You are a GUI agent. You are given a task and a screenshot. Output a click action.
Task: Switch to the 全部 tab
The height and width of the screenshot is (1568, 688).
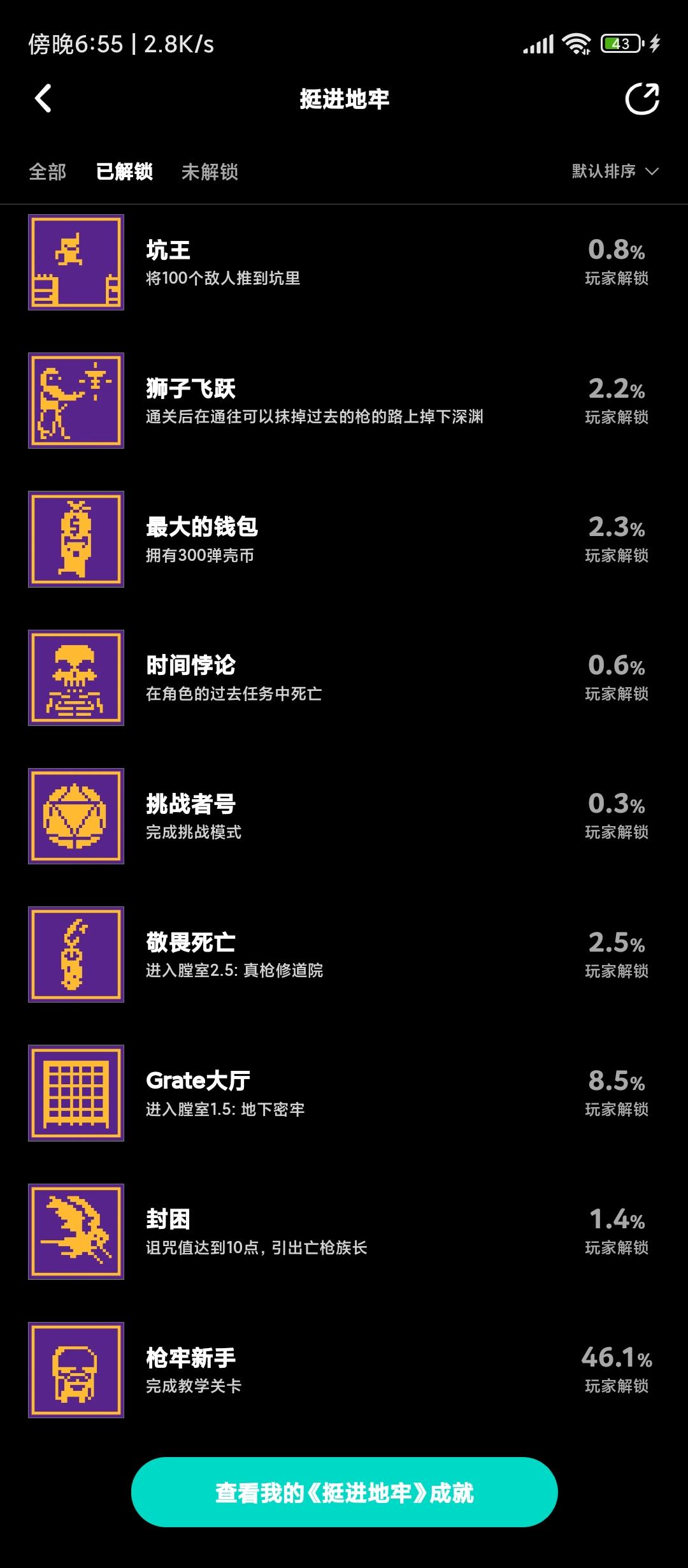click(48, 172)
